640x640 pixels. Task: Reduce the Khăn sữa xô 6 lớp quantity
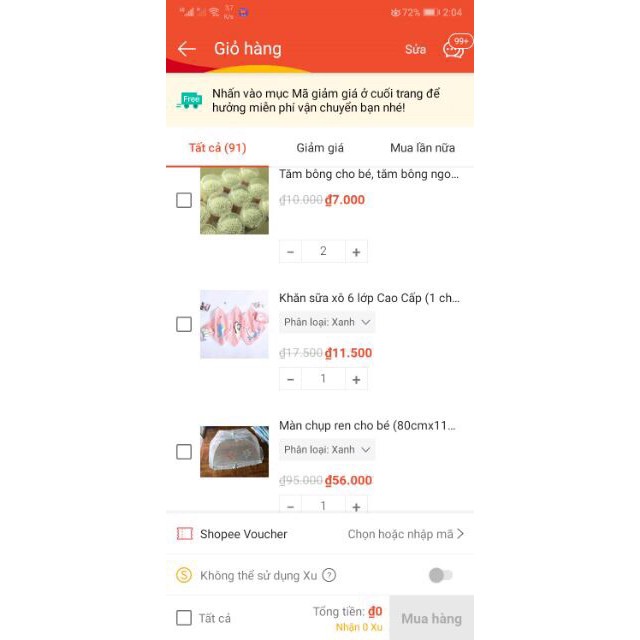tap(291, 379)
